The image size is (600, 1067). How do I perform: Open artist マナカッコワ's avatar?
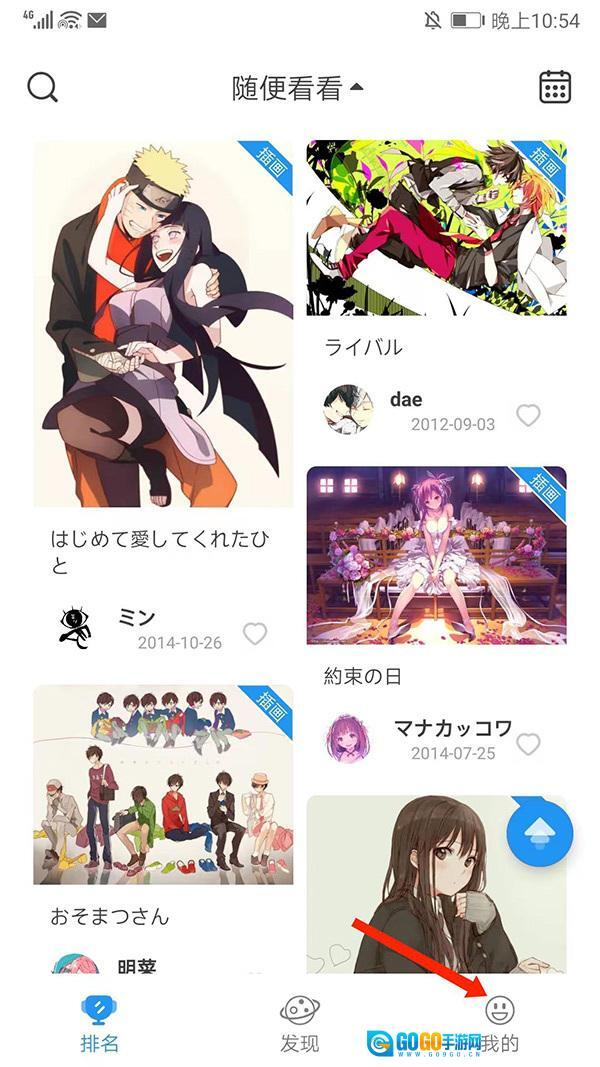[x=350, y=740]
